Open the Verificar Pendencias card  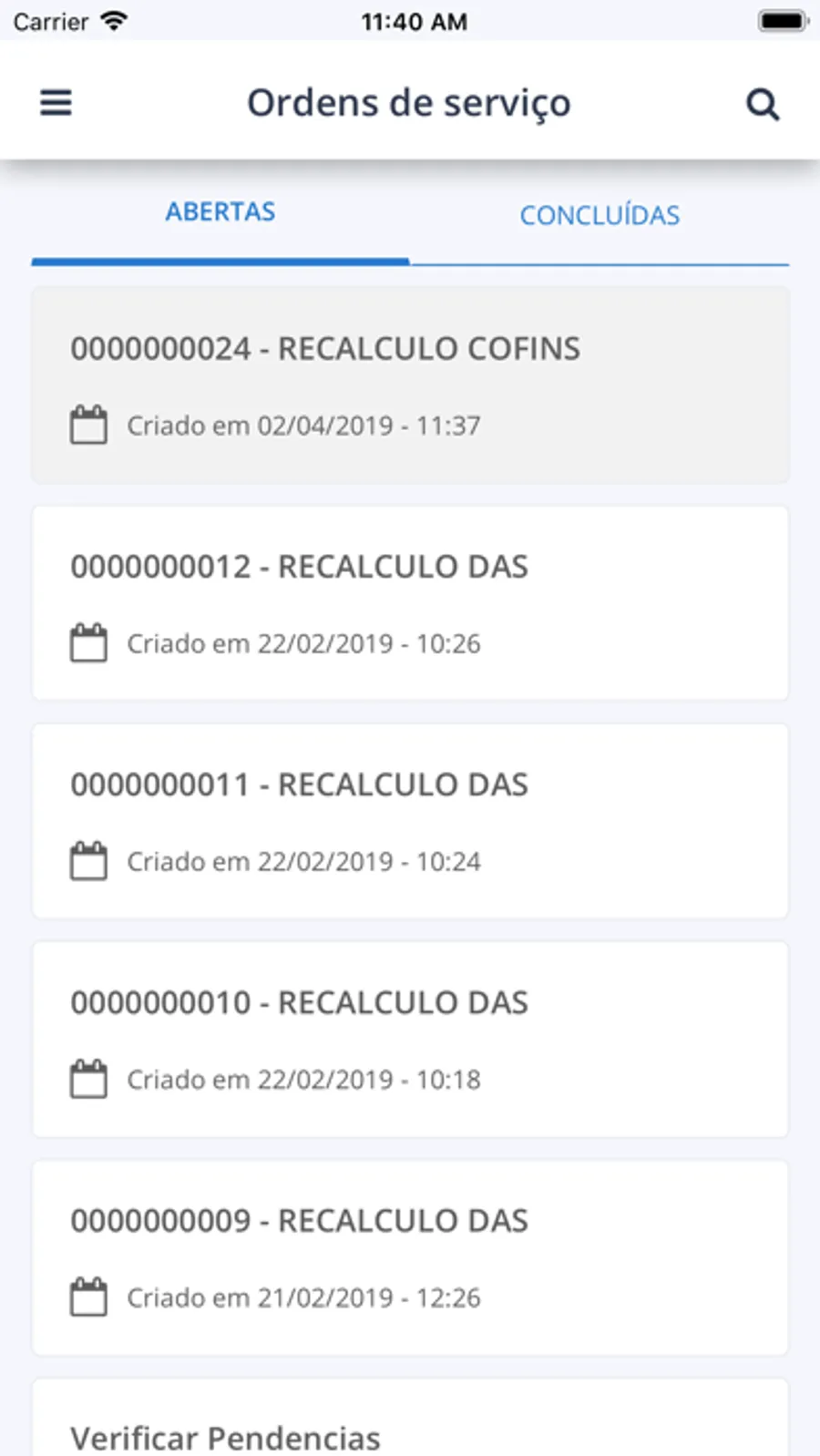410,1426
